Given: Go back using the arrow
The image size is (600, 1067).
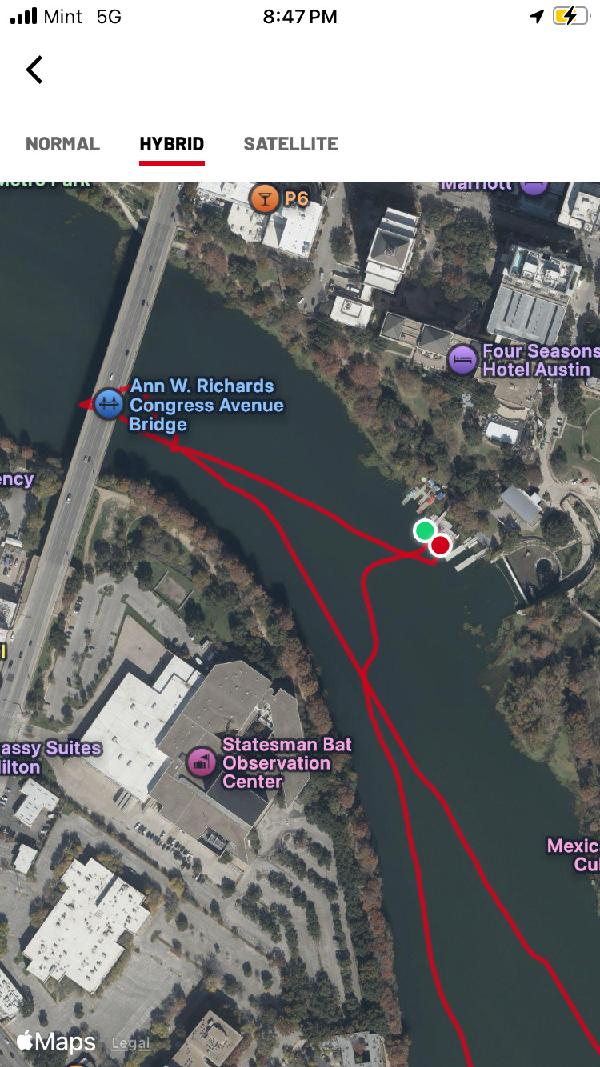Looking at the screenshot, I should pyautogui.click(x=35, y=69).
